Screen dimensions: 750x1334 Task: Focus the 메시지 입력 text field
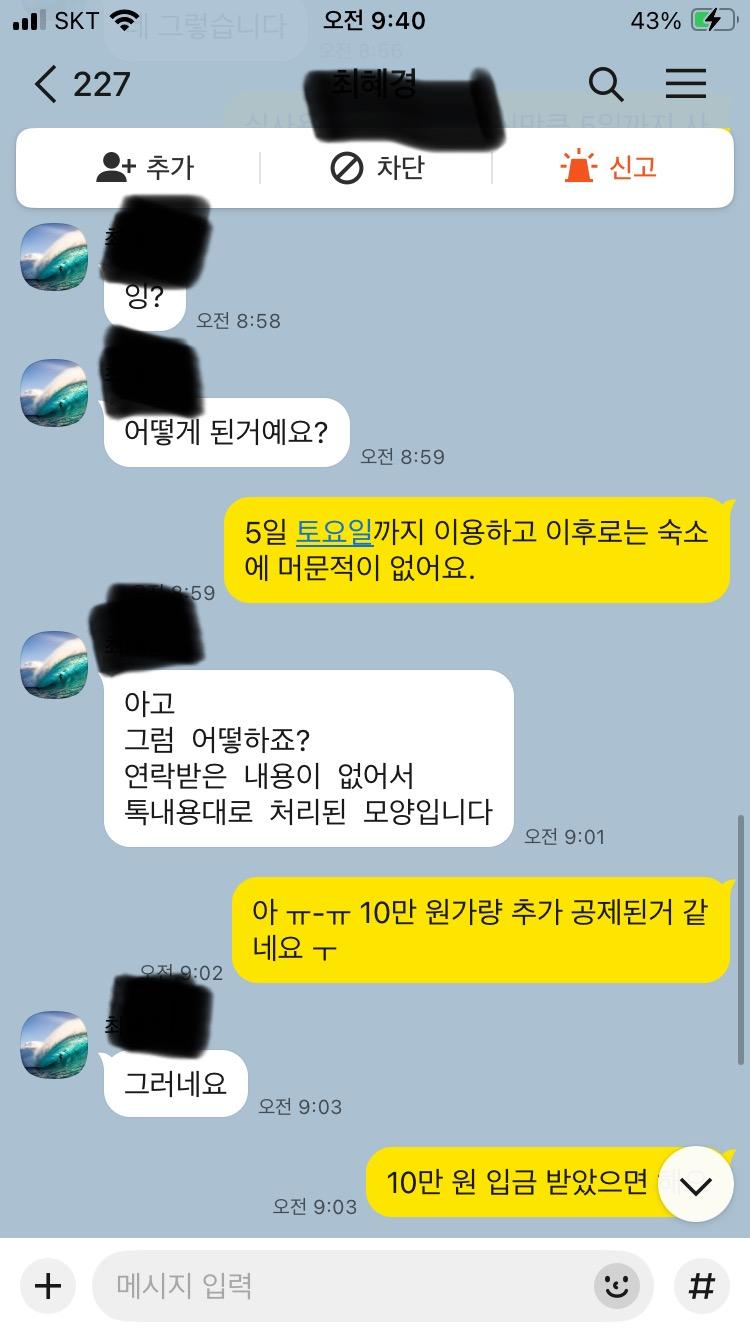[340, 1285]
